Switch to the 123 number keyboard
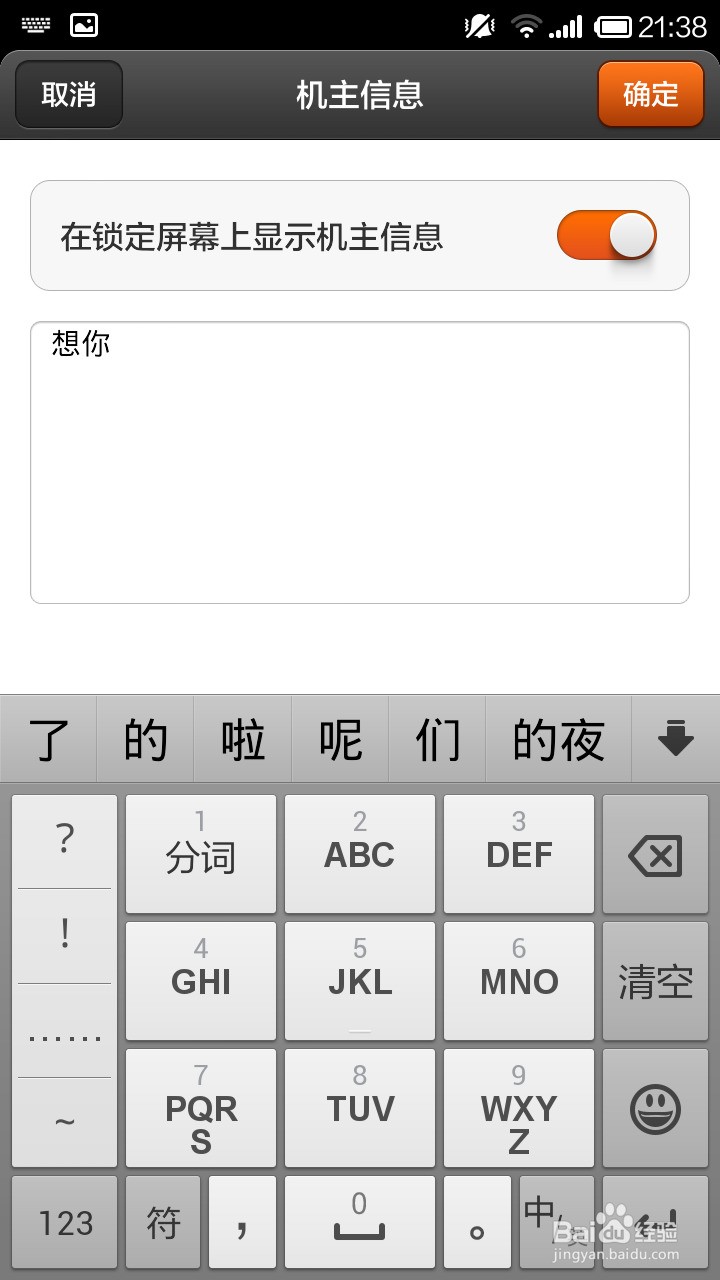 pos(65,1222)
